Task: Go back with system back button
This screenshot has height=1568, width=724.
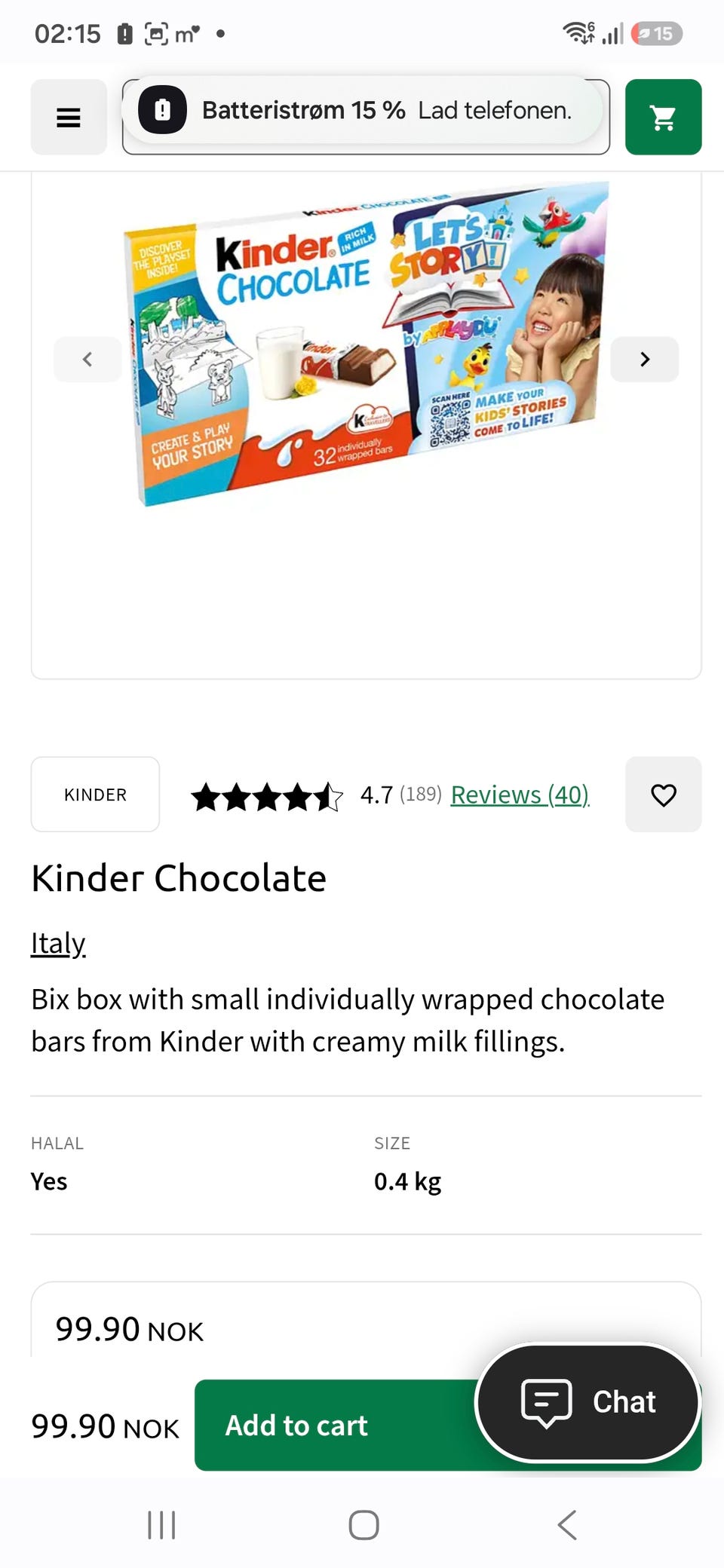Action: click(x=567, y=1524)
